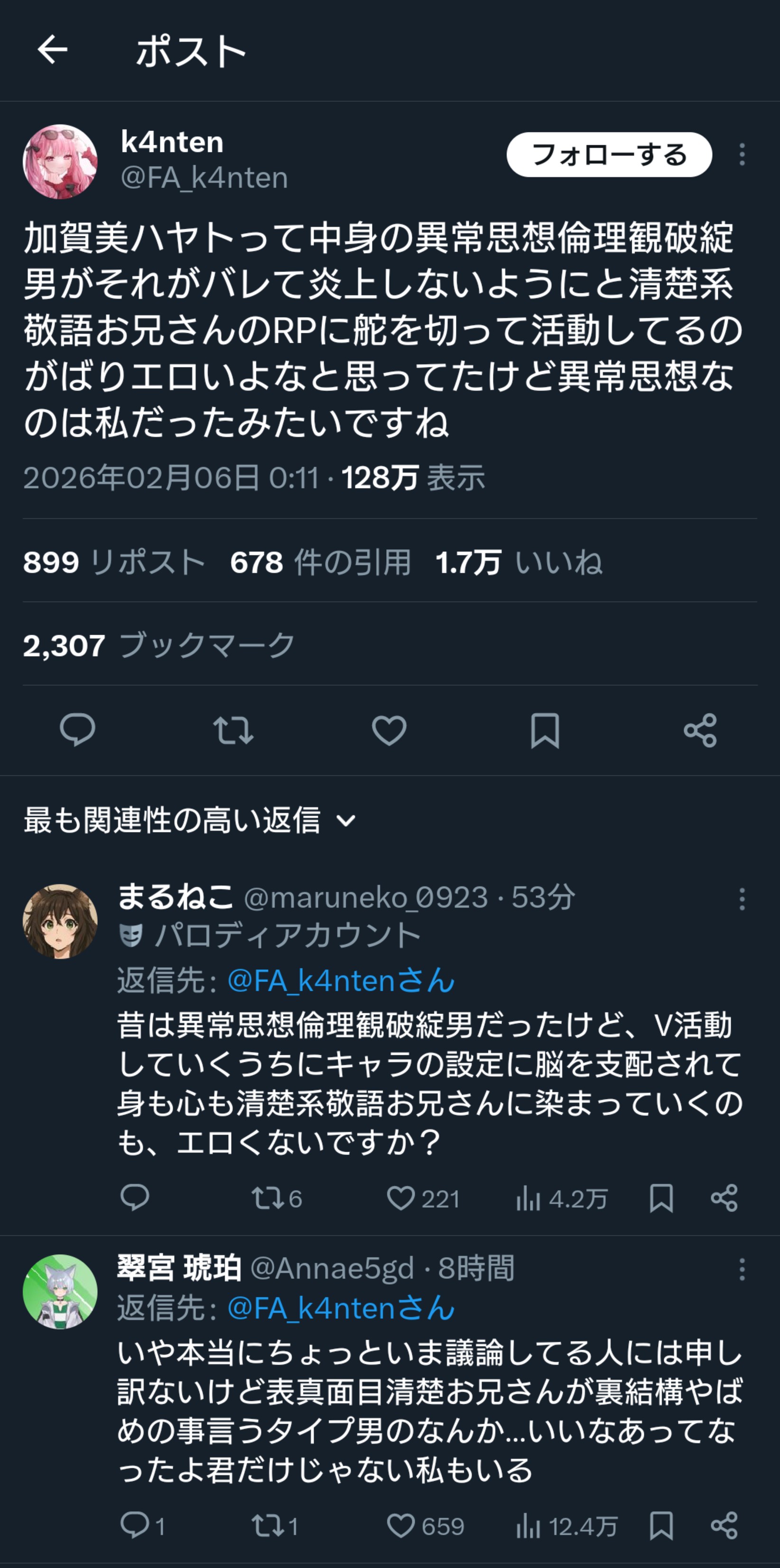View the 1.7万 いいね list

tap(519, 562)
